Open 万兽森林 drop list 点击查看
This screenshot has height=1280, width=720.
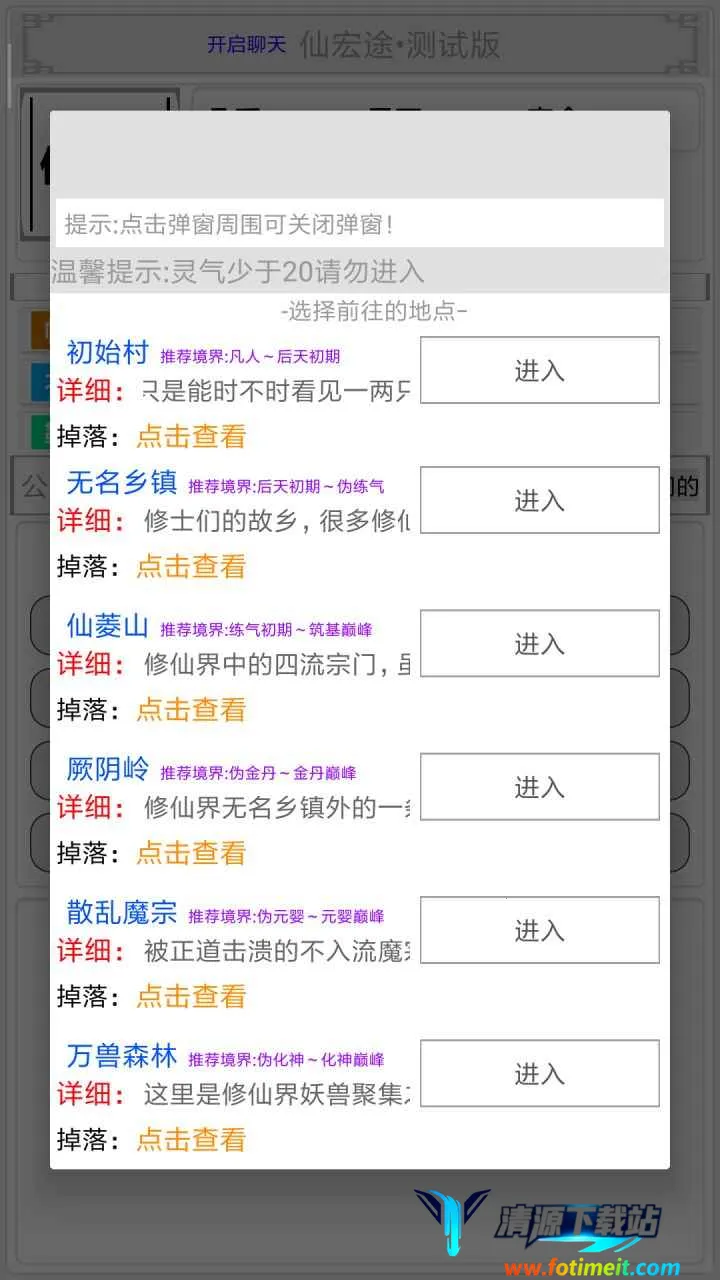[191, 1139]
